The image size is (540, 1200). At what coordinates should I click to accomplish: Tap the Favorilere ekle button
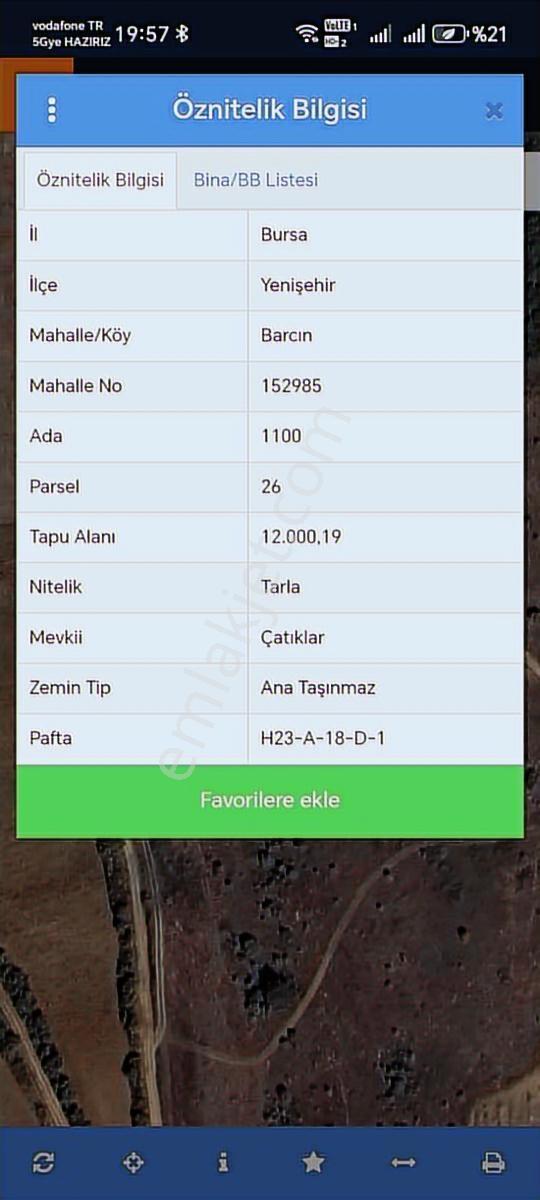click(x=270, y=801)
